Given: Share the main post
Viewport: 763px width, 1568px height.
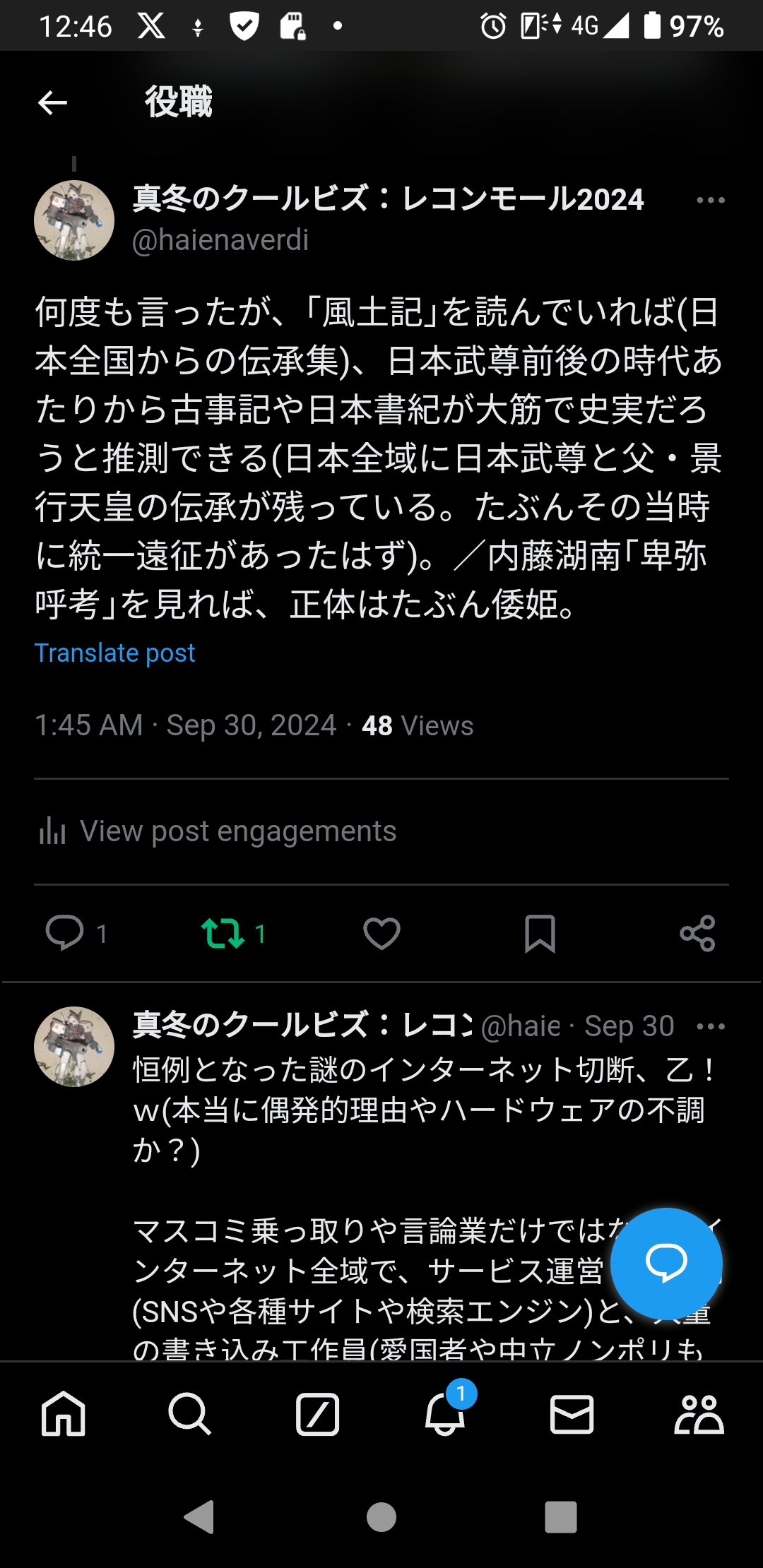Looking at the screenshot, I should pos(697,933).
